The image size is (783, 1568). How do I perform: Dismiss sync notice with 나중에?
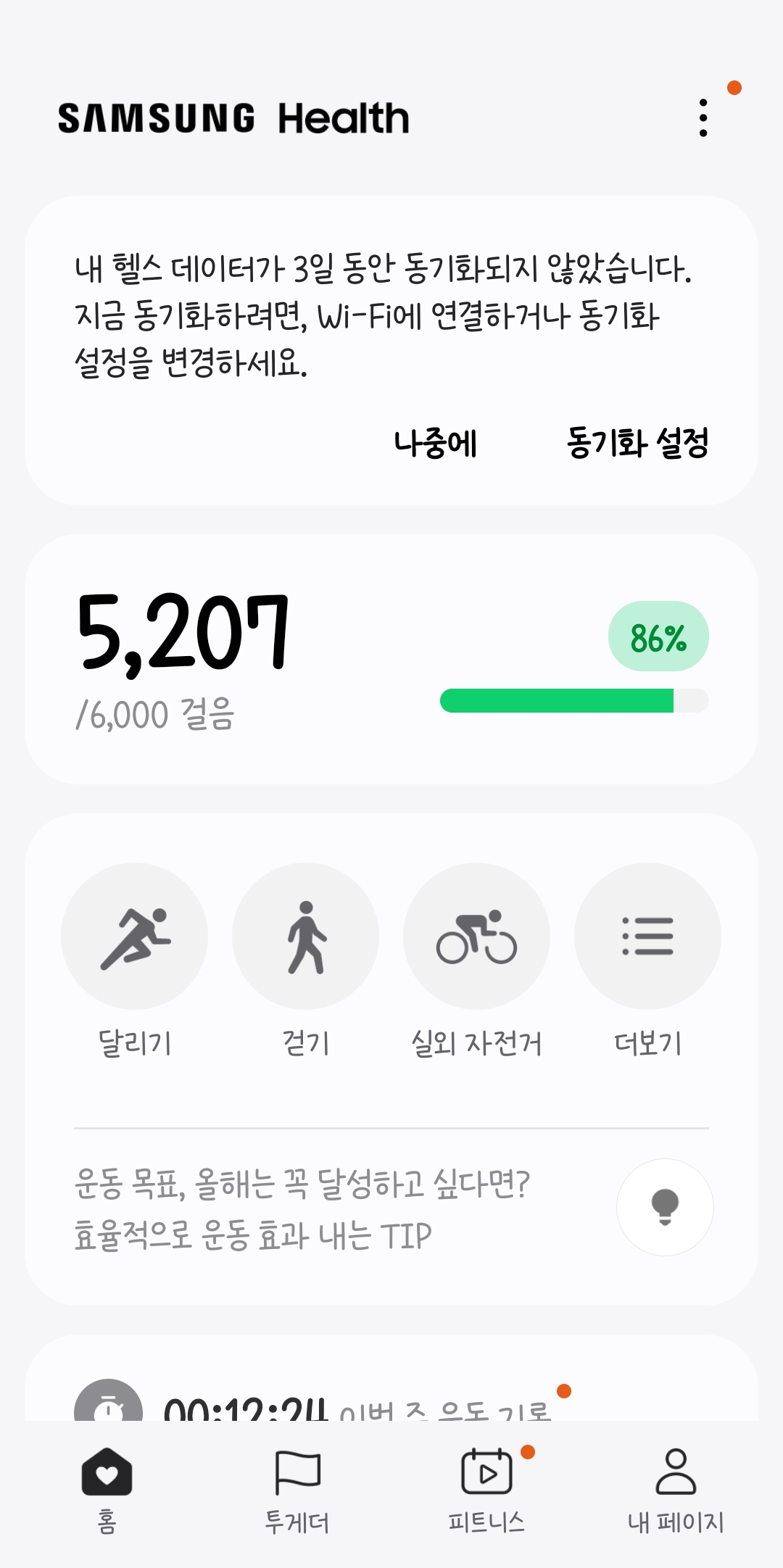[x=435, y=443]
